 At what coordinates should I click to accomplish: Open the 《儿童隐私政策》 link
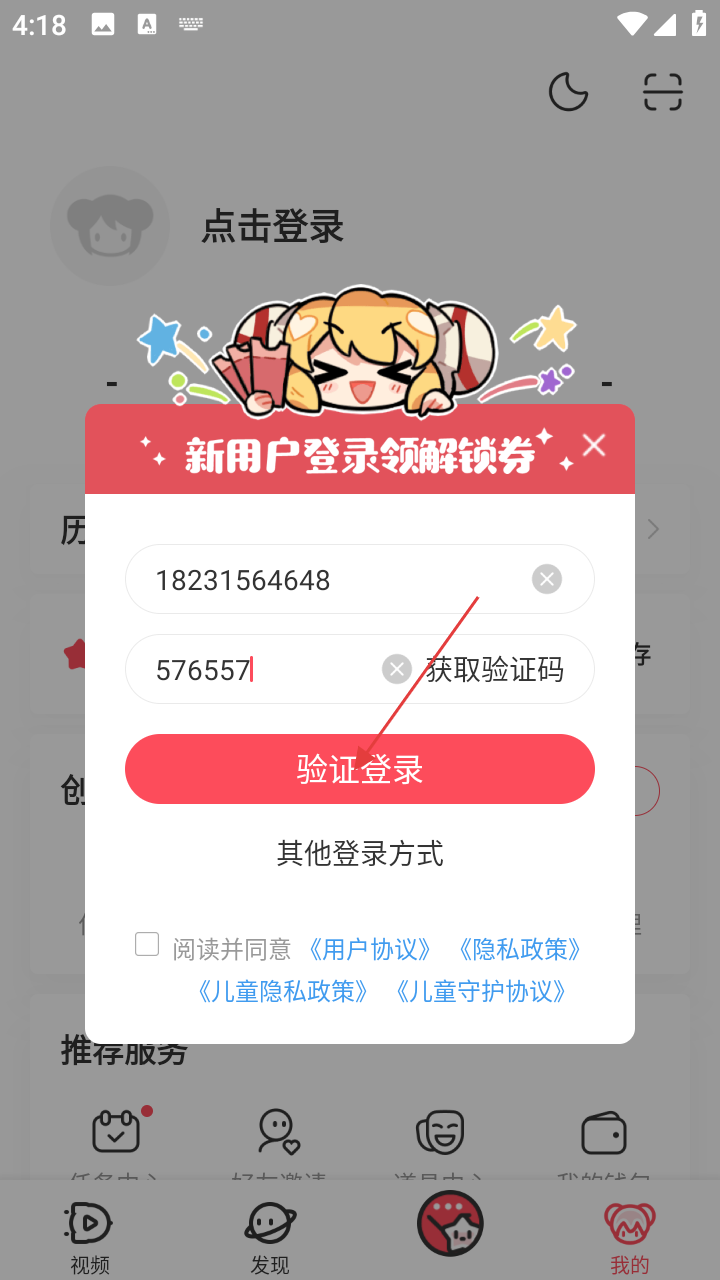click(x=283, y=991)
